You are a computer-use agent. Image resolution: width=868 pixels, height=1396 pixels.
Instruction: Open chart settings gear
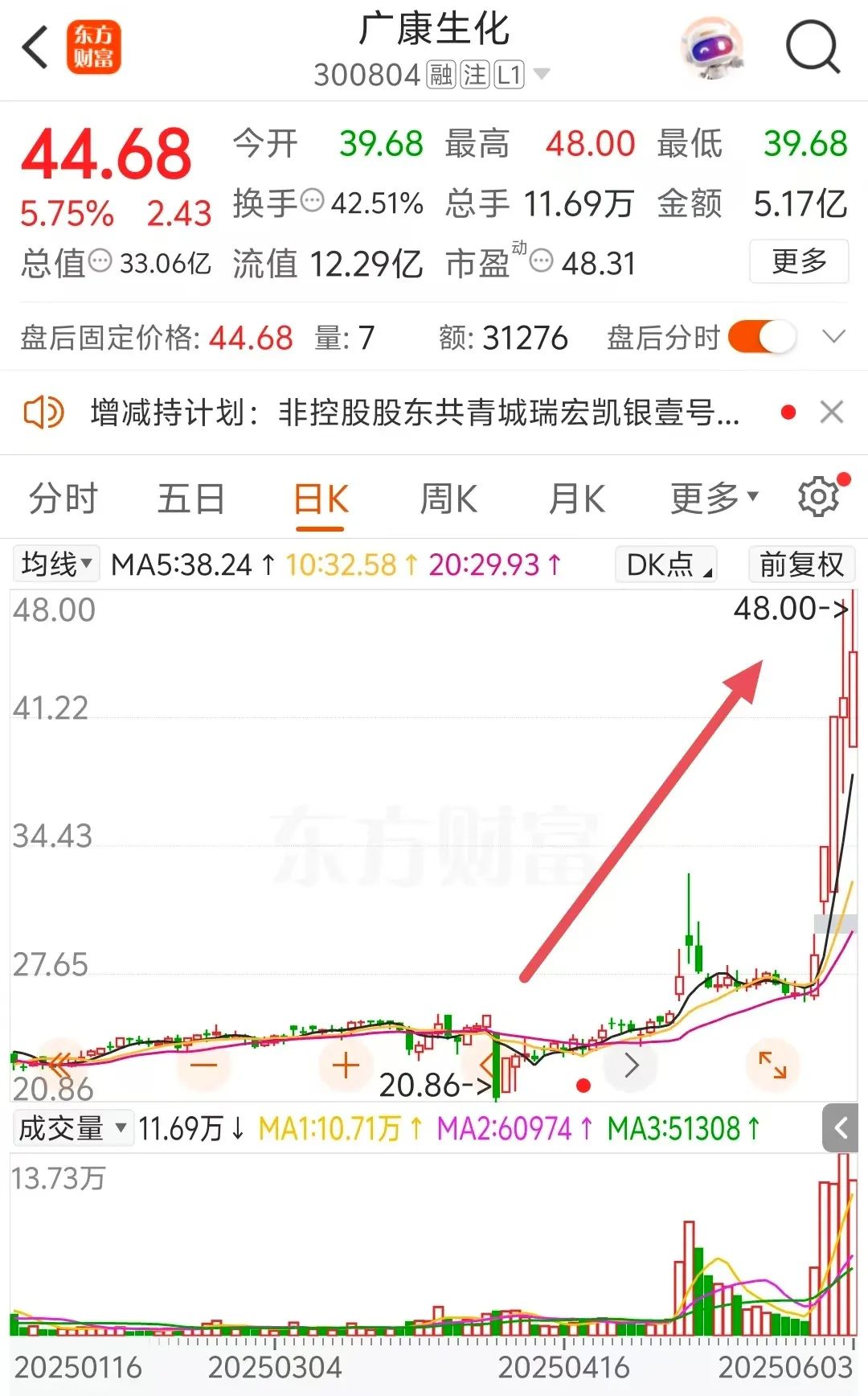[818, 498]
